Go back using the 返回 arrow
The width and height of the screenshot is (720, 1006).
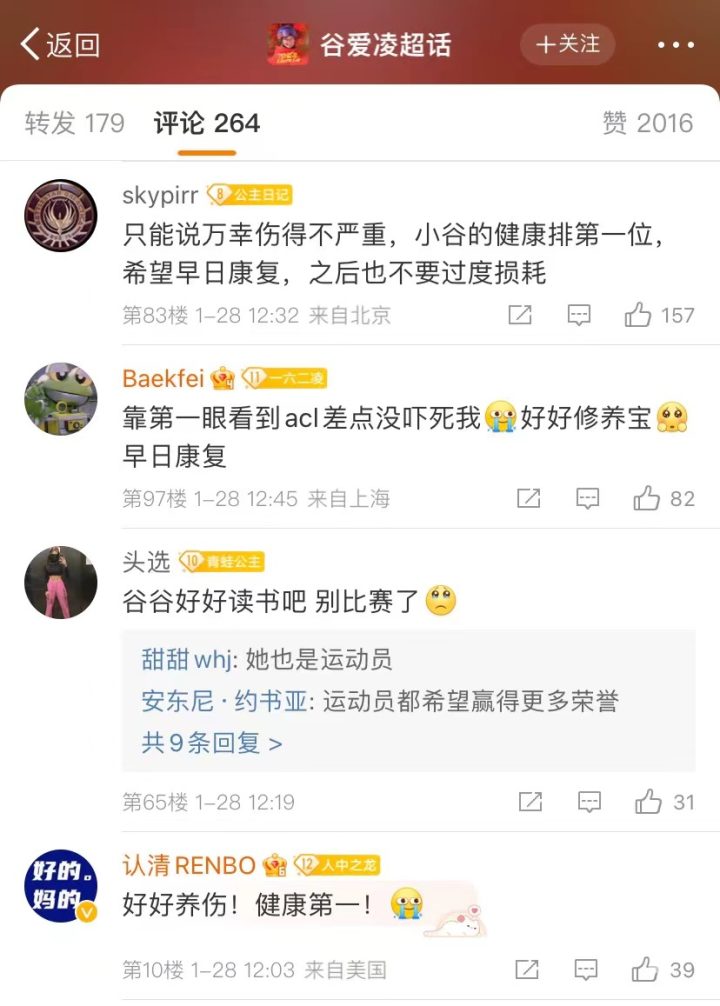pyautogui.click(x=60, y=45)
